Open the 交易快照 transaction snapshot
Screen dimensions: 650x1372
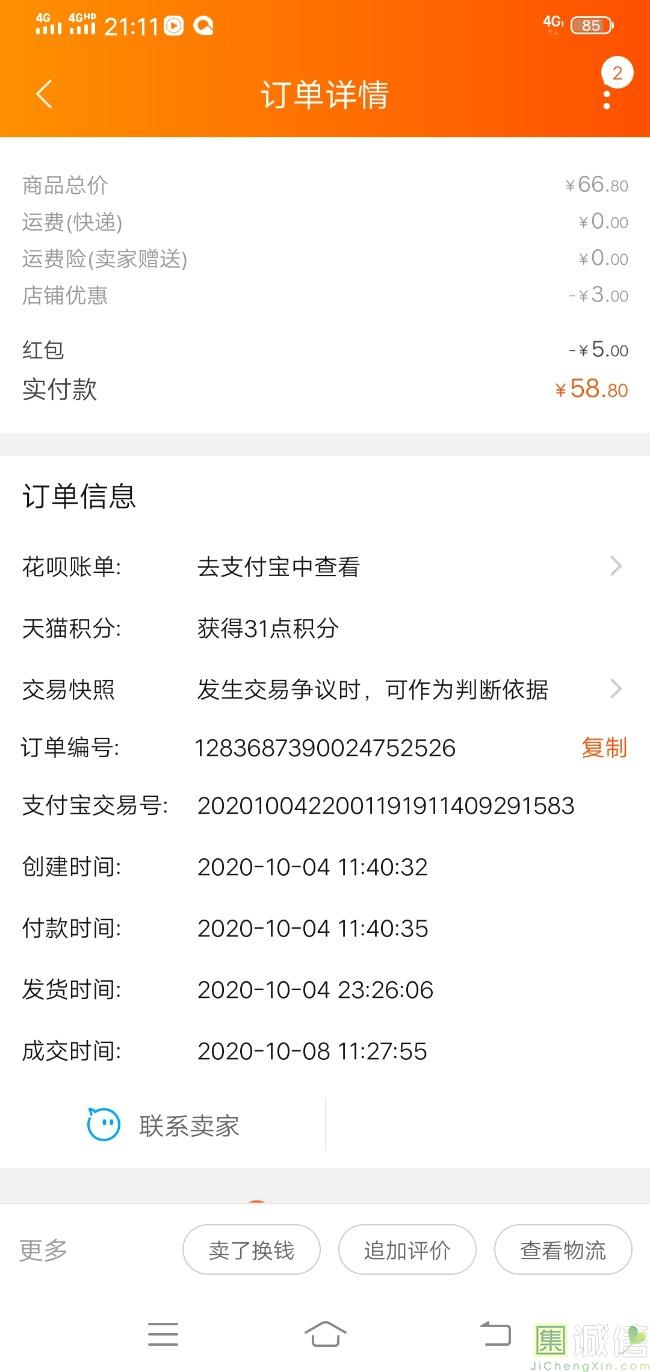tap(325, 689)
